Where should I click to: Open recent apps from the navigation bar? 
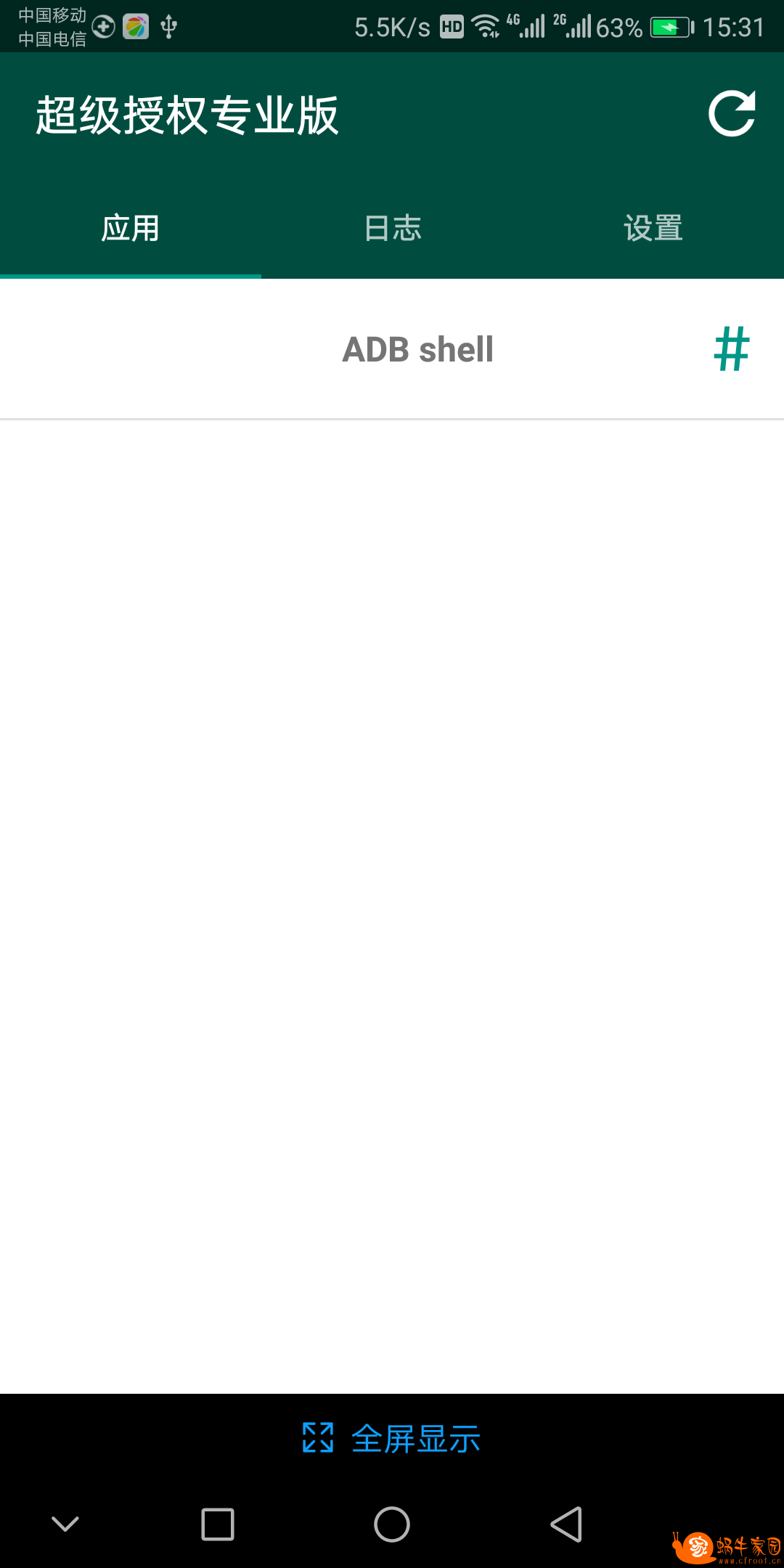click(218, 1524)
